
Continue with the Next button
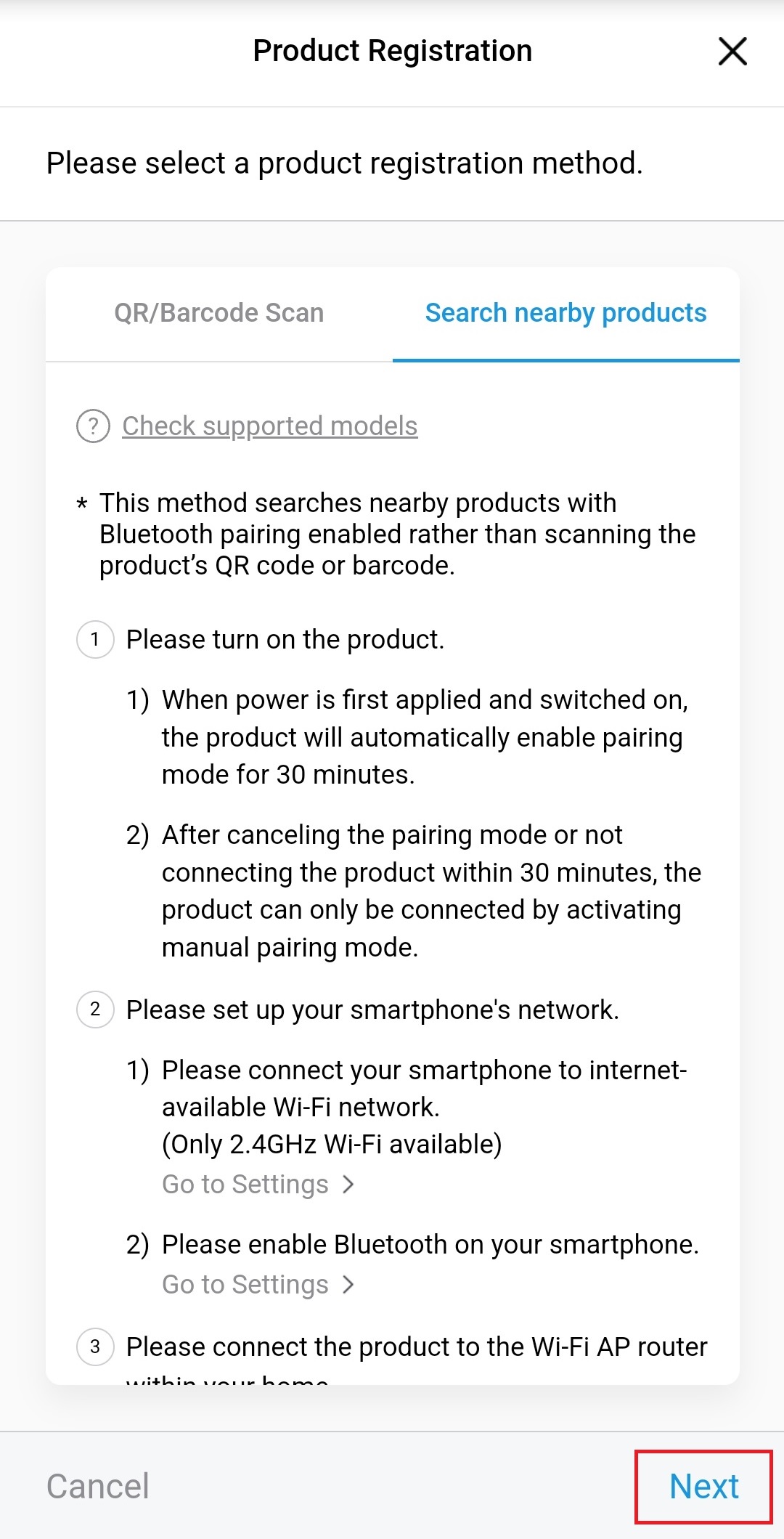tap(703, 1487)
